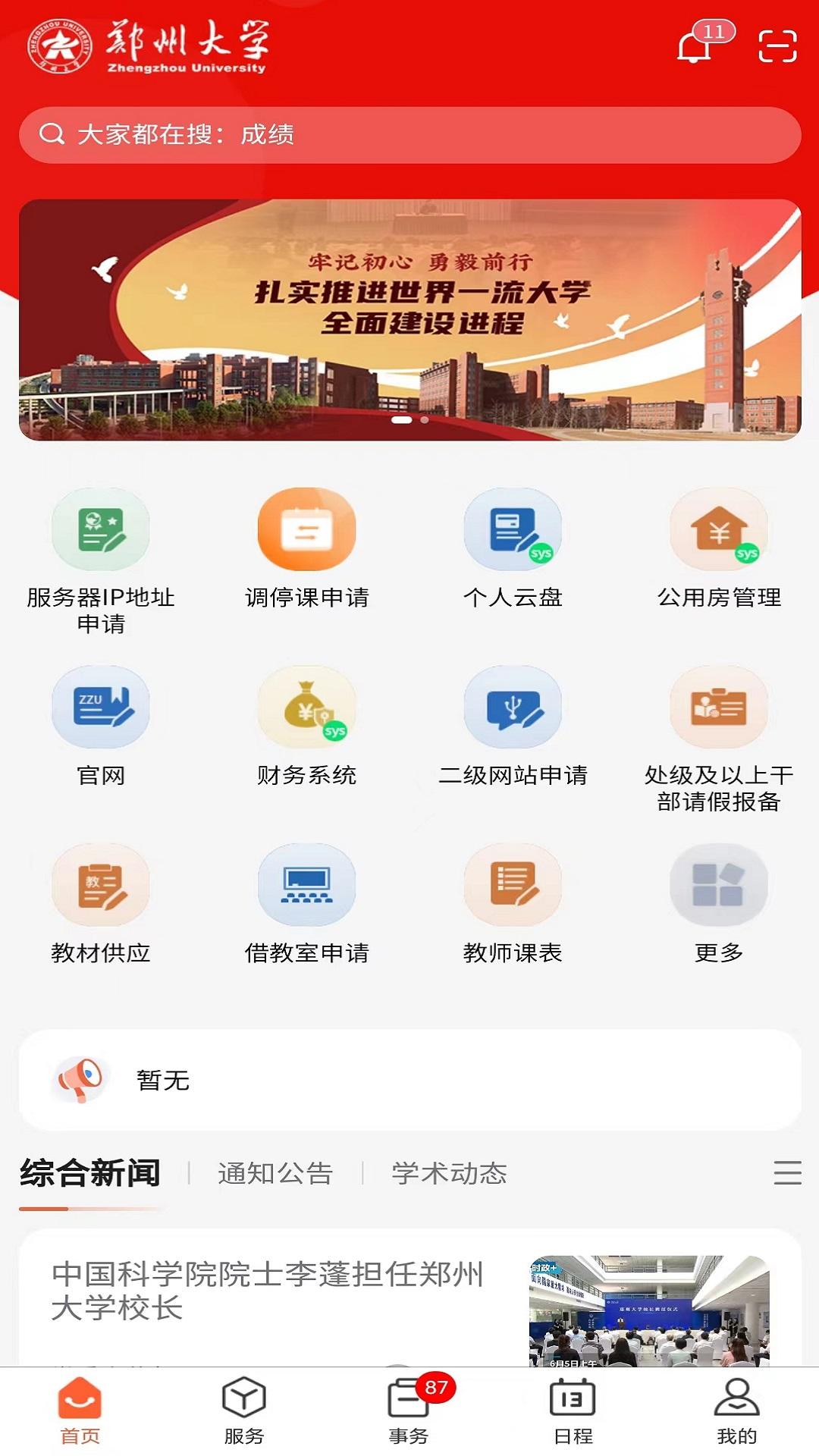Open the notifications bell with 11 badge
Viewport: 819px width, 1456px height.
tap(696, 45)
